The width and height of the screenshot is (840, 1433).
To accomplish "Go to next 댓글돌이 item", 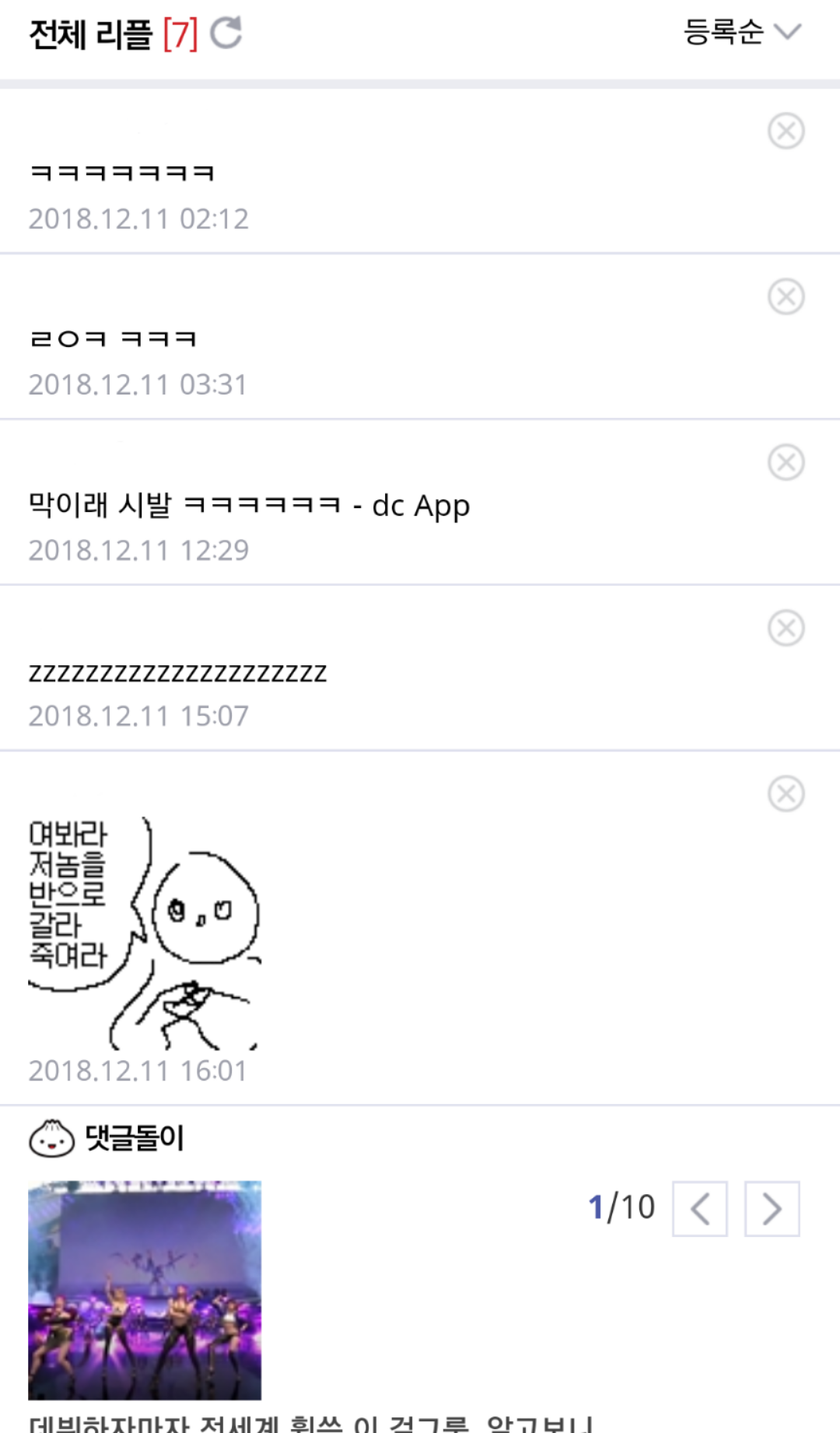I will coord(772,1209).
